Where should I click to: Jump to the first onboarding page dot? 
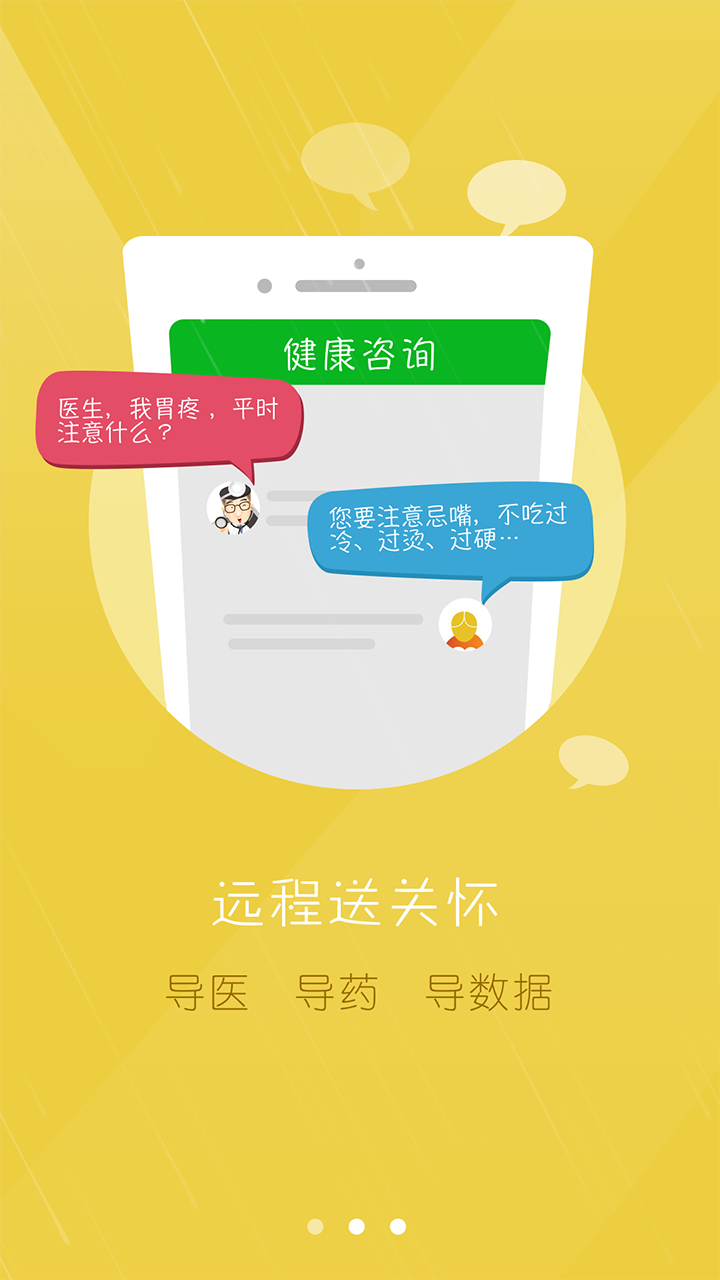coord(315,1226)
